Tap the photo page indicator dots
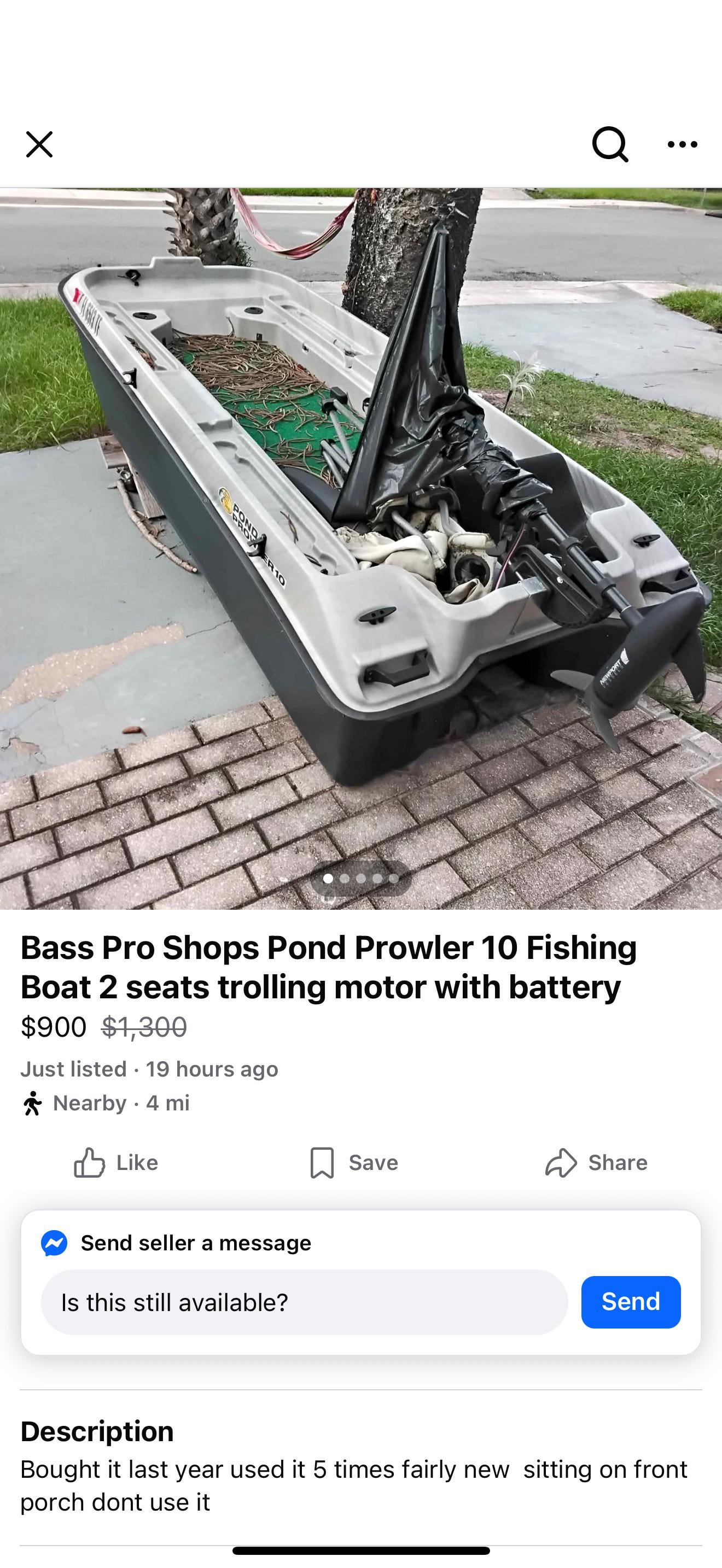The height and width of the screenshot is (1568, 722). coord(361,879)
